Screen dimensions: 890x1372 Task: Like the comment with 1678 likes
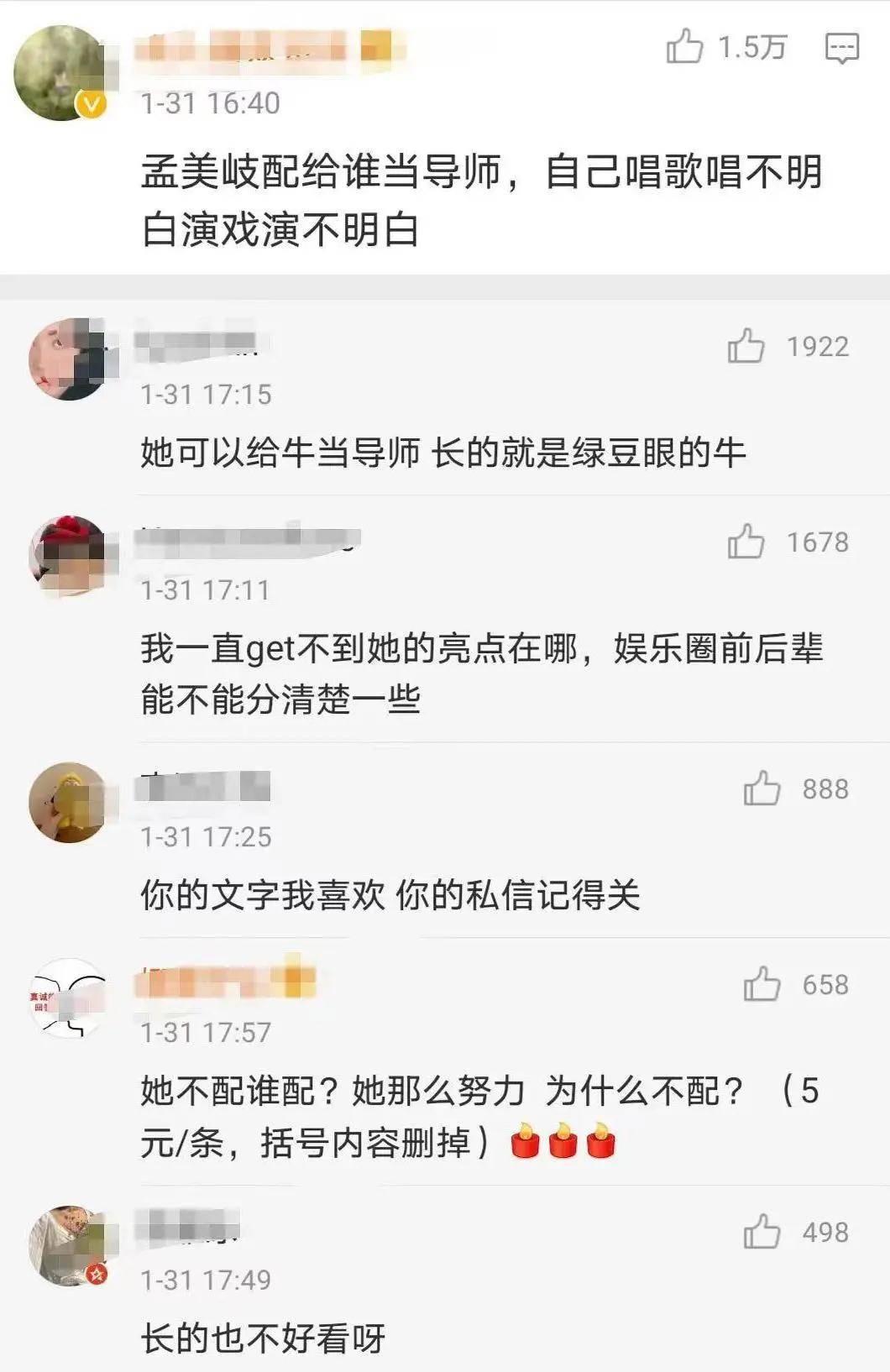tap(746, 542)
